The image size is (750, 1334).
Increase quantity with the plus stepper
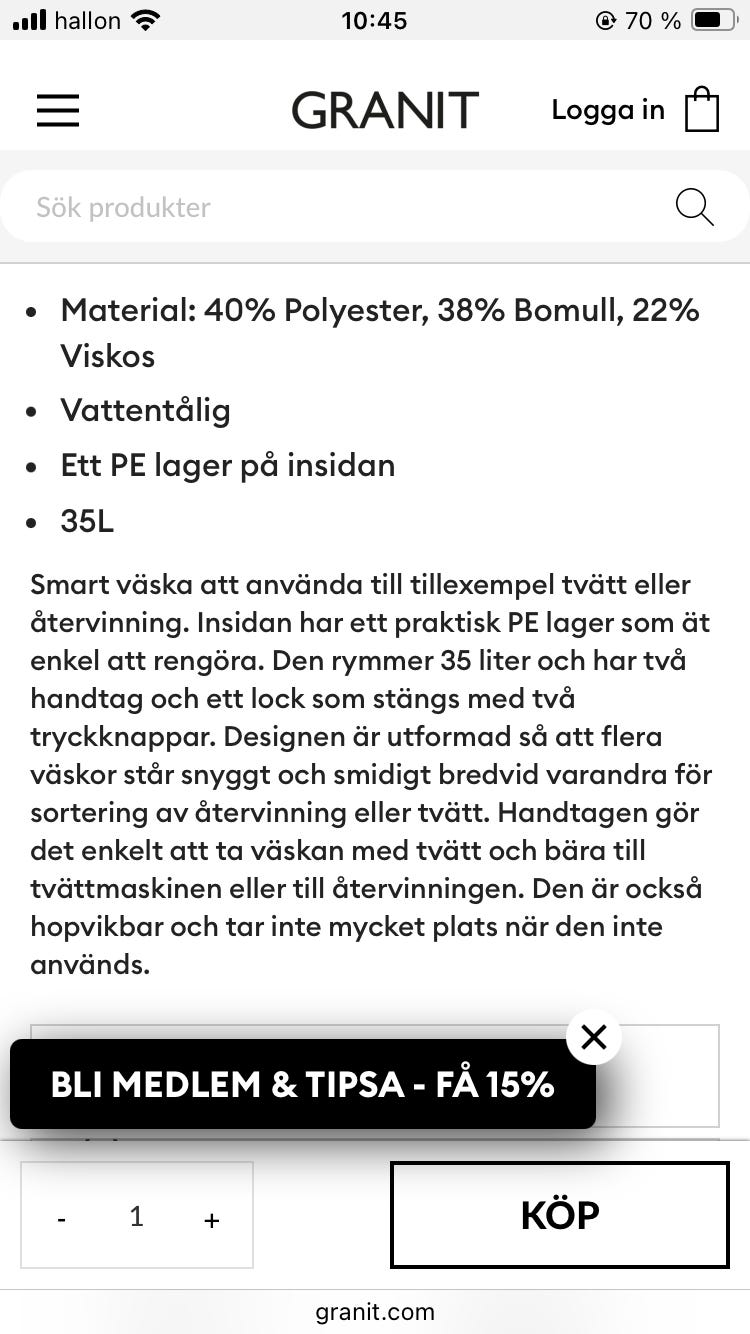coord(211,1218)
